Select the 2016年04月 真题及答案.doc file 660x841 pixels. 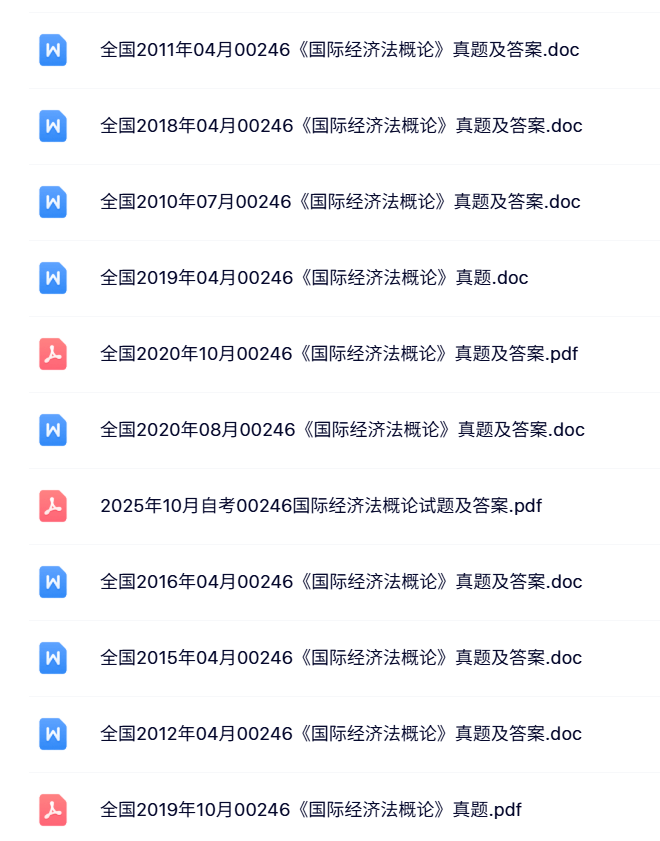(341, 582)
